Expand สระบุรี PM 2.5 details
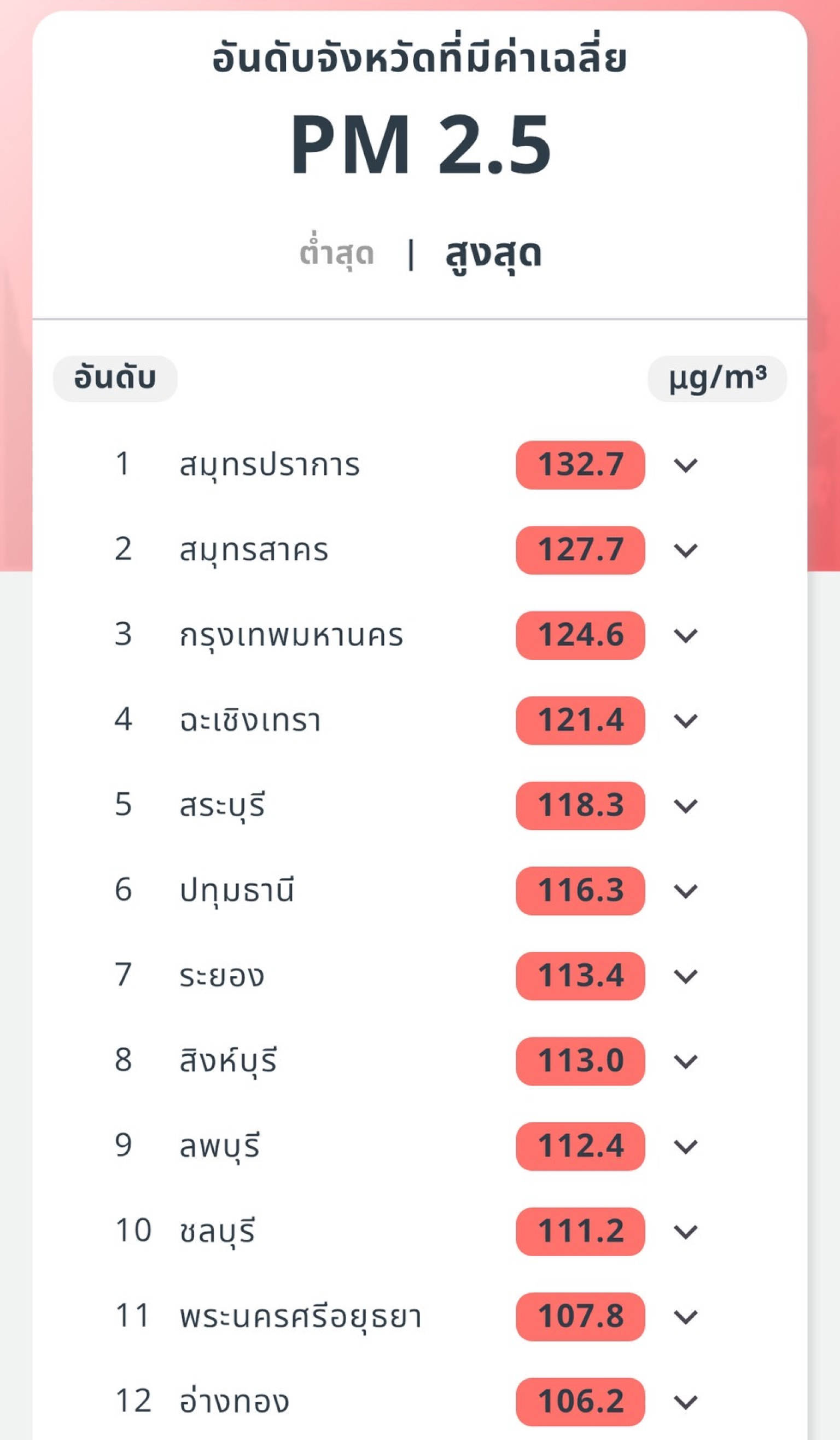 click(685, 806)
